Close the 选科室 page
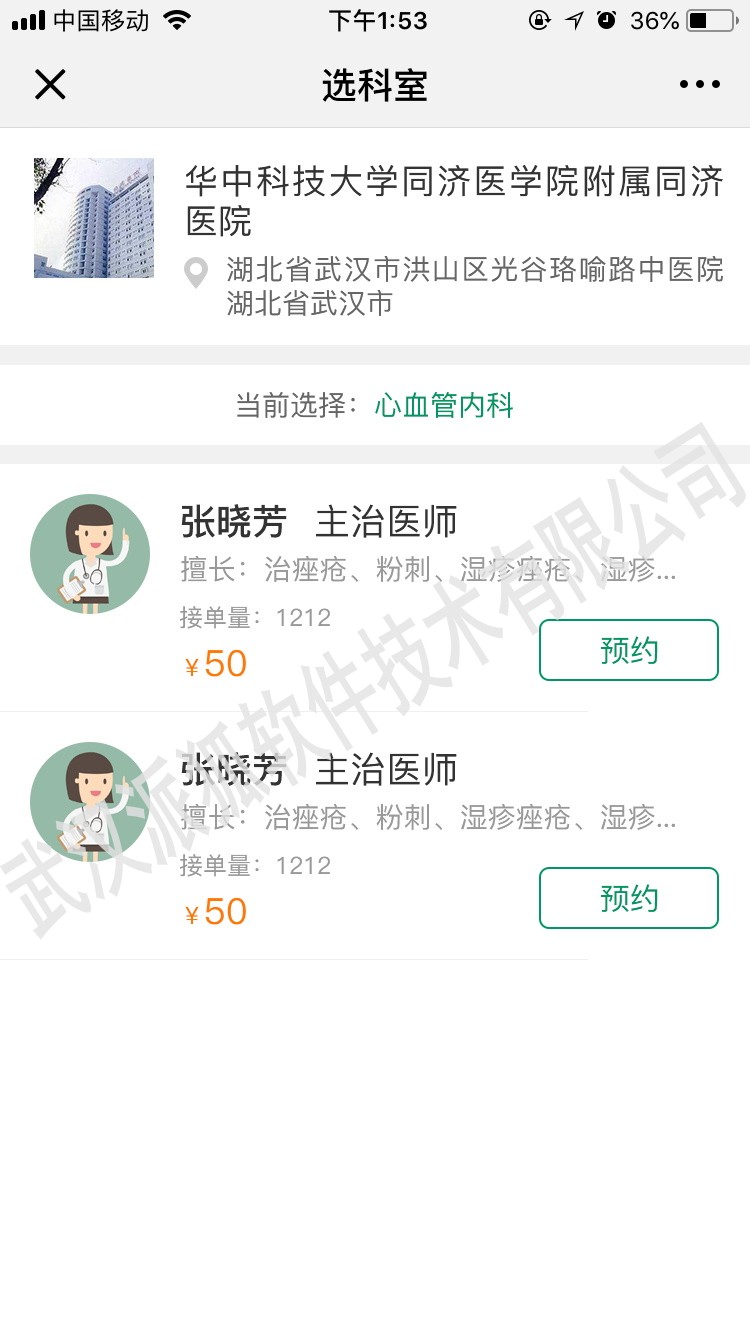 [50, 85]
